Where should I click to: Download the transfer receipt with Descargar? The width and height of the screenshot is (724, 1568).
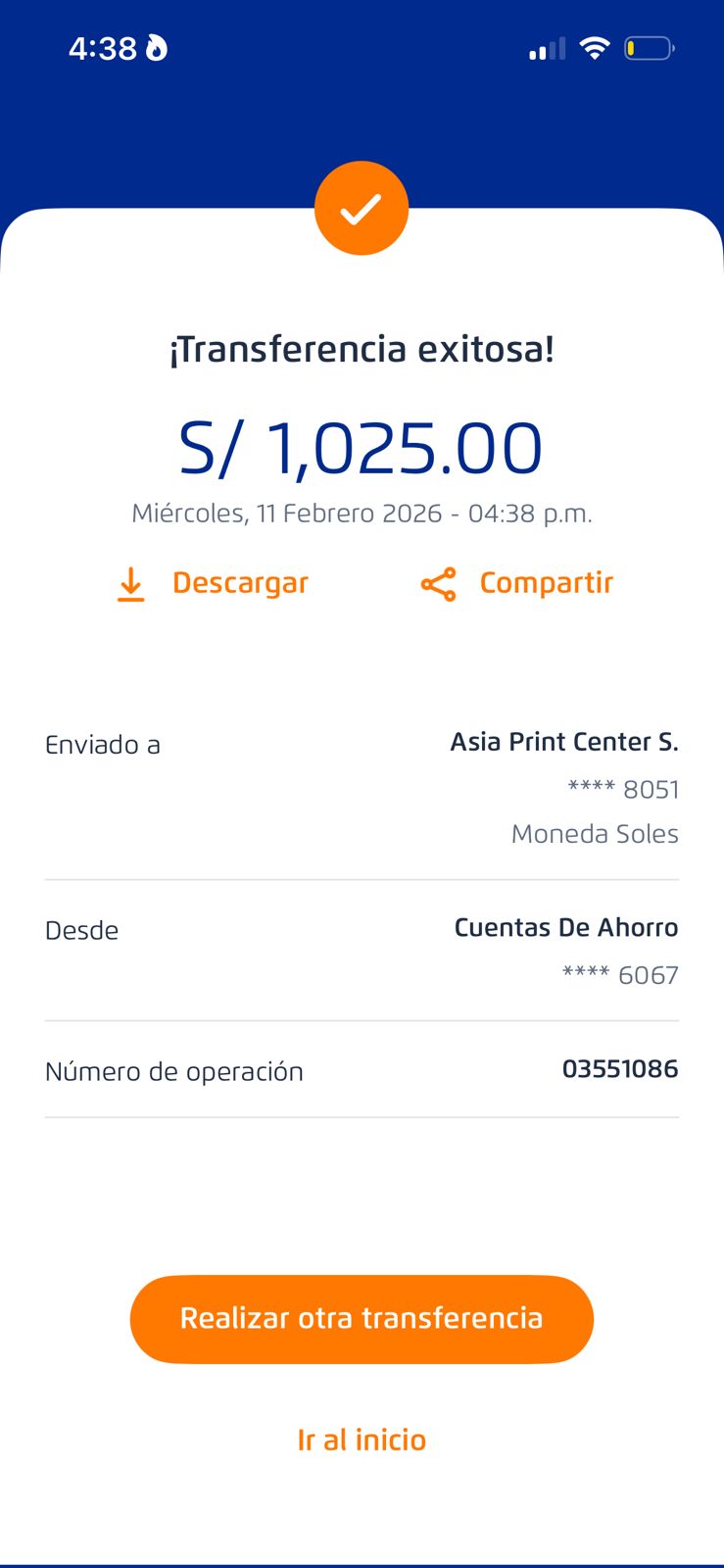tap(213, 583)
